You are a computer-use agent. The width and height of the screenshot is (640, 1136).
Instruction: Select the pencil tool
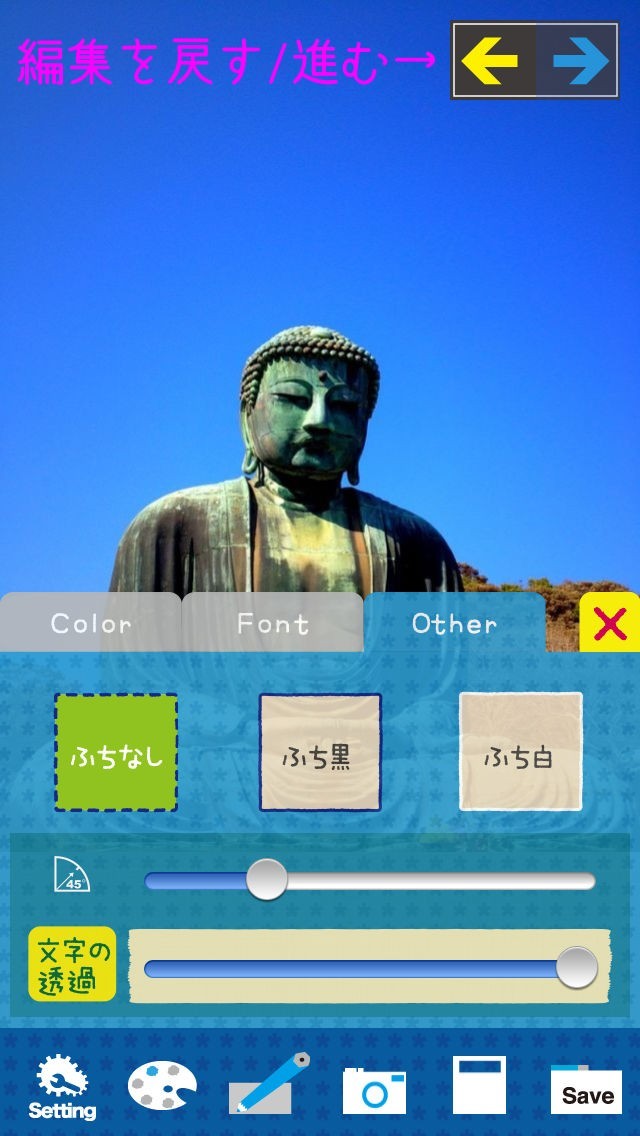(269, 1083)
